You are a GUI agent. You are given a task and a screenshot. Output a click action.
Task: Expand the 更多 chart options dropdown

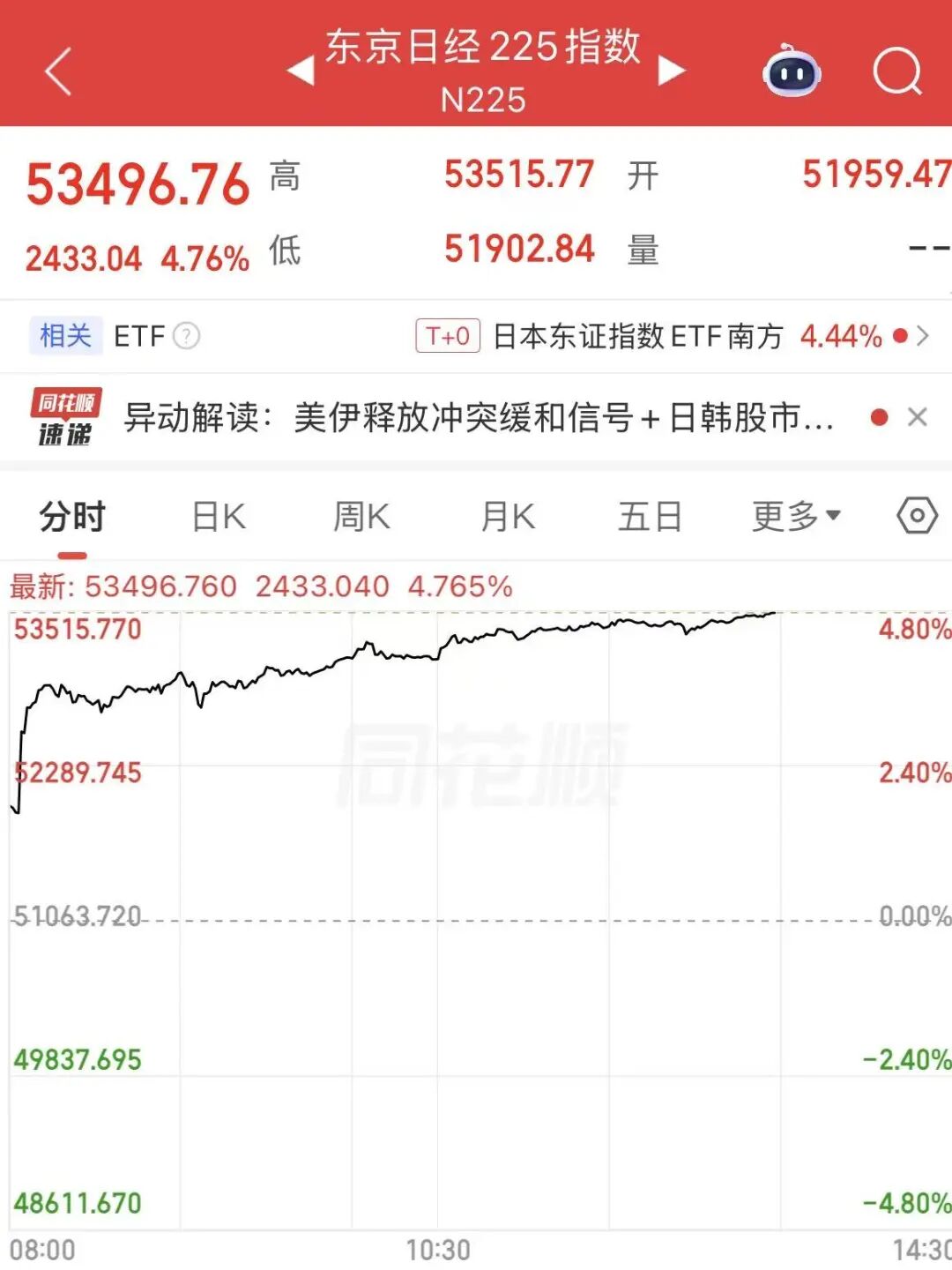coord(796,516)
